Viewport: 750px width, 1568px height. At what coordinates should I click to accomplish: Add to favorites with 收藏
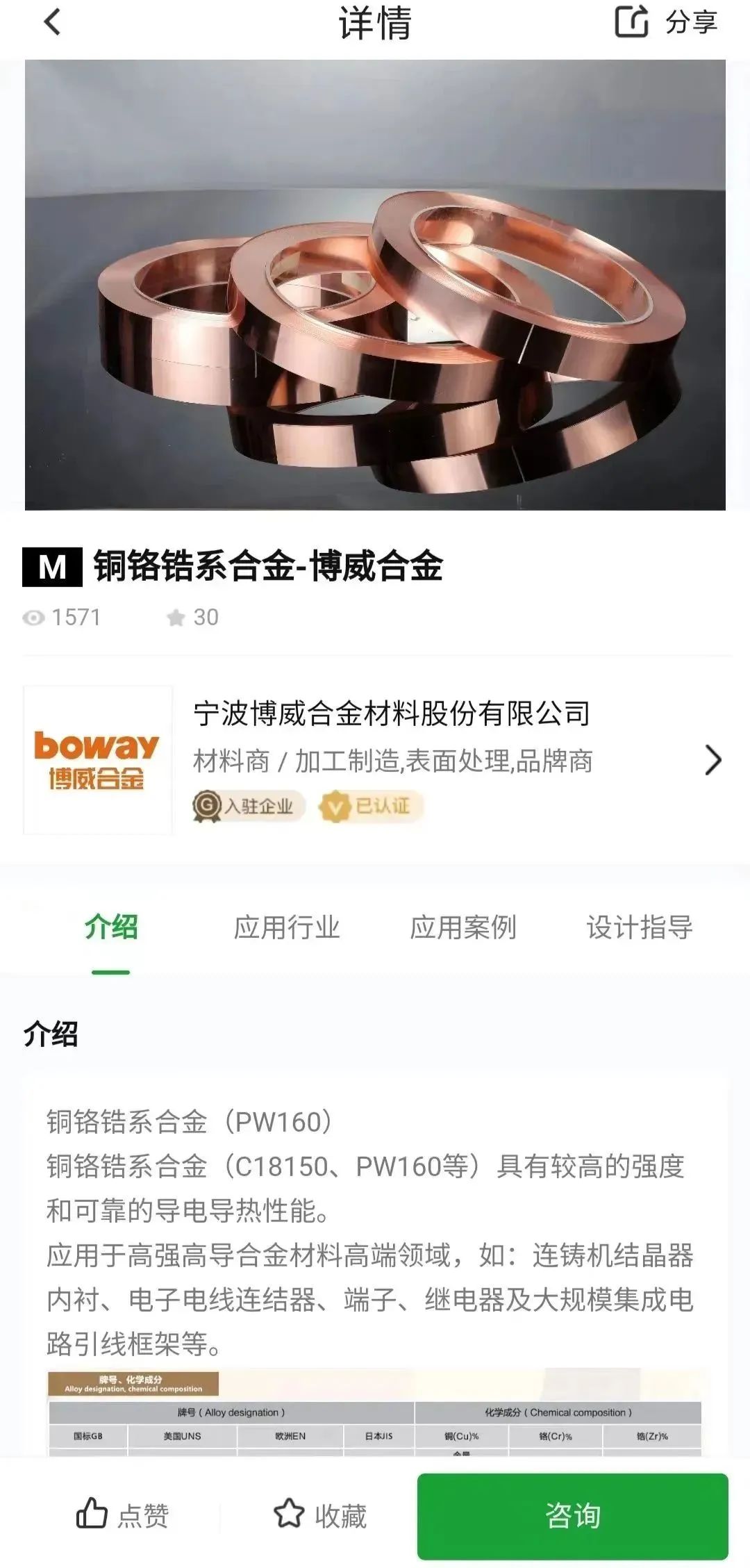click(x=319, y=1515)
